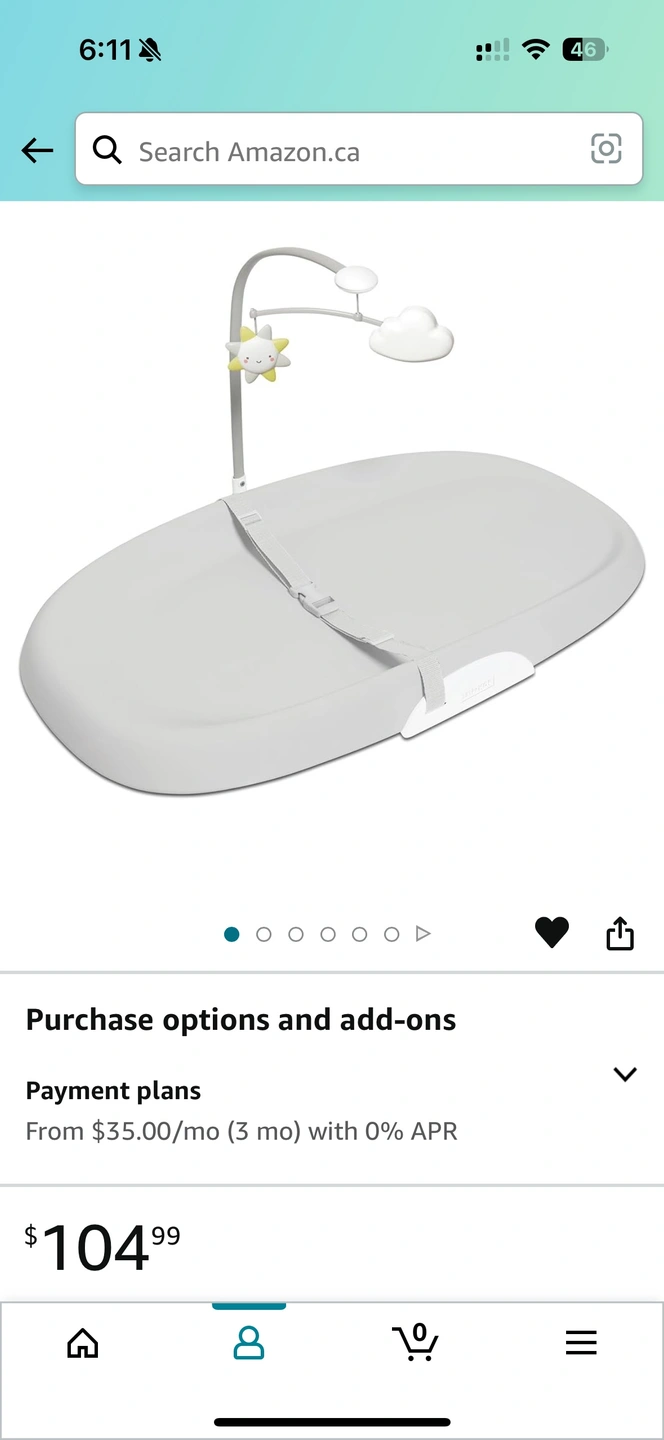Open the account profile tab
Screen dimensions: 664x1440
pyautogui.click(x=249, y=1343)
